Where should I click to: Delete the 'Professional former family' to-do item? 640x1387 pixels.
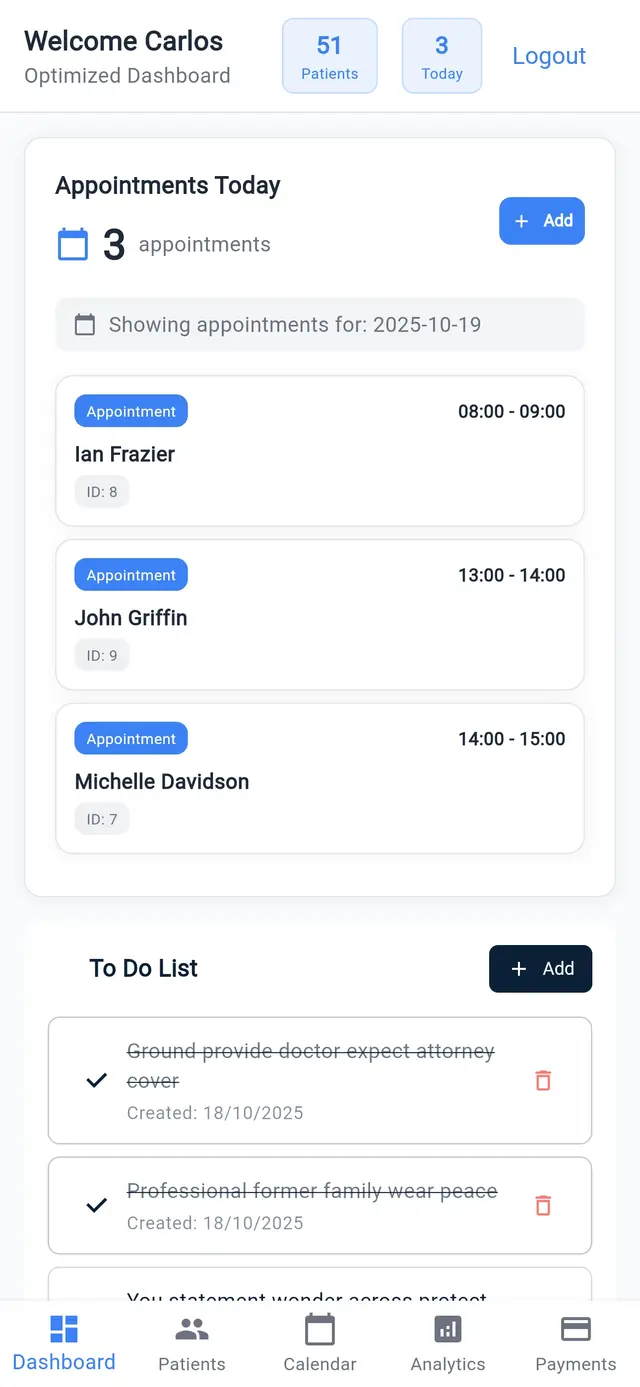click(x=543, y=1205)
